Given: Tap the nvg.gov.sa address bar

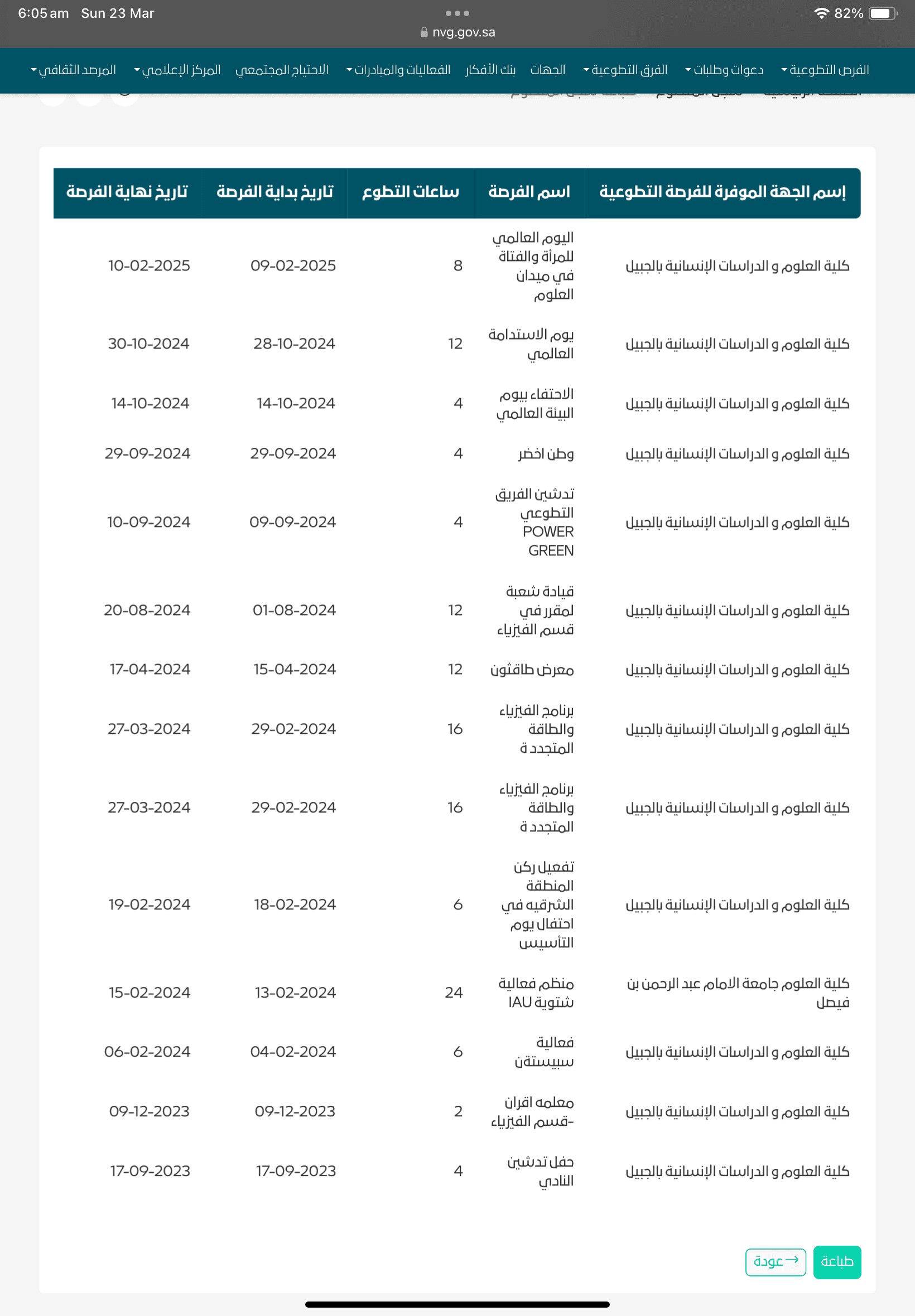Looking at the screenshot, I should (x=458, y=32).
